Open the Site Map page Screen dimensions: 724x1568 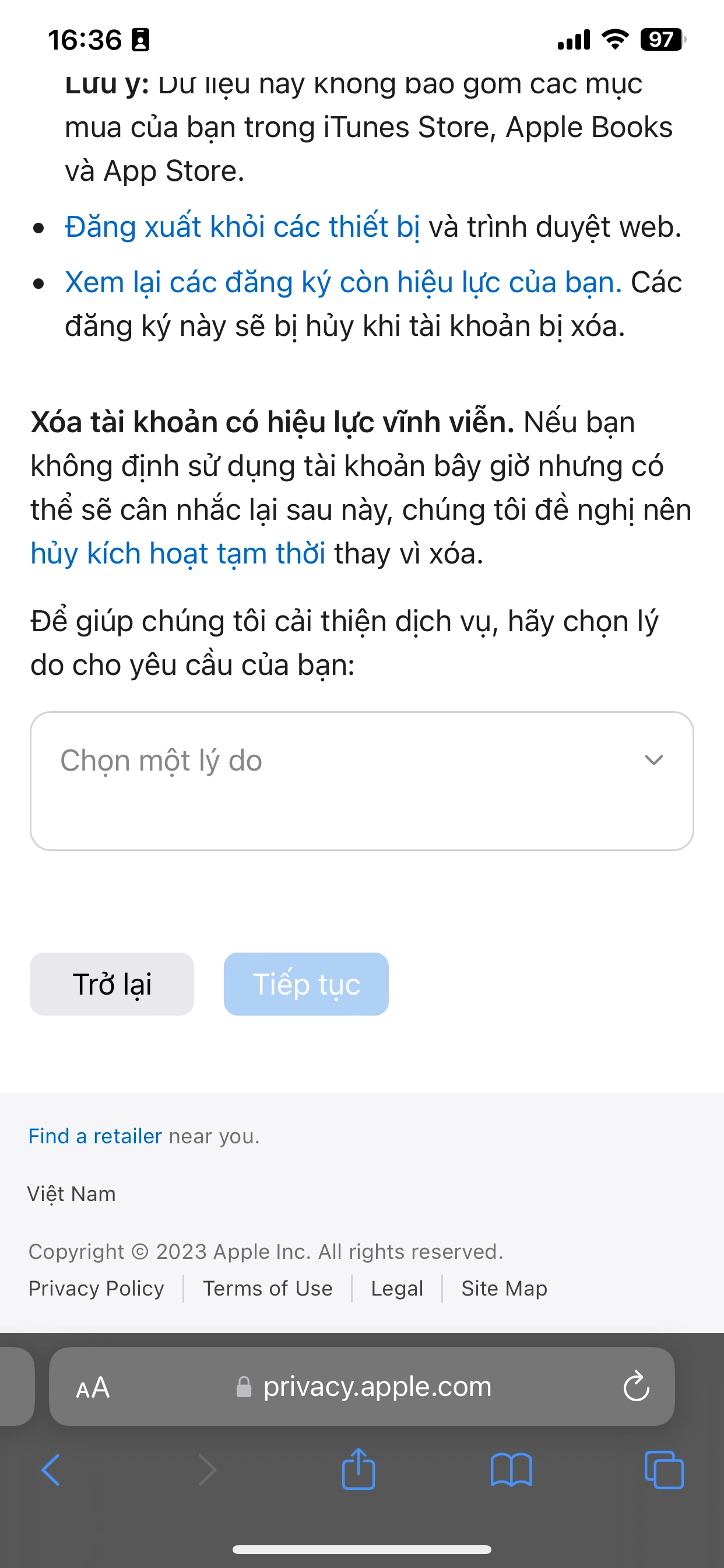click(x=503, y=1288)
